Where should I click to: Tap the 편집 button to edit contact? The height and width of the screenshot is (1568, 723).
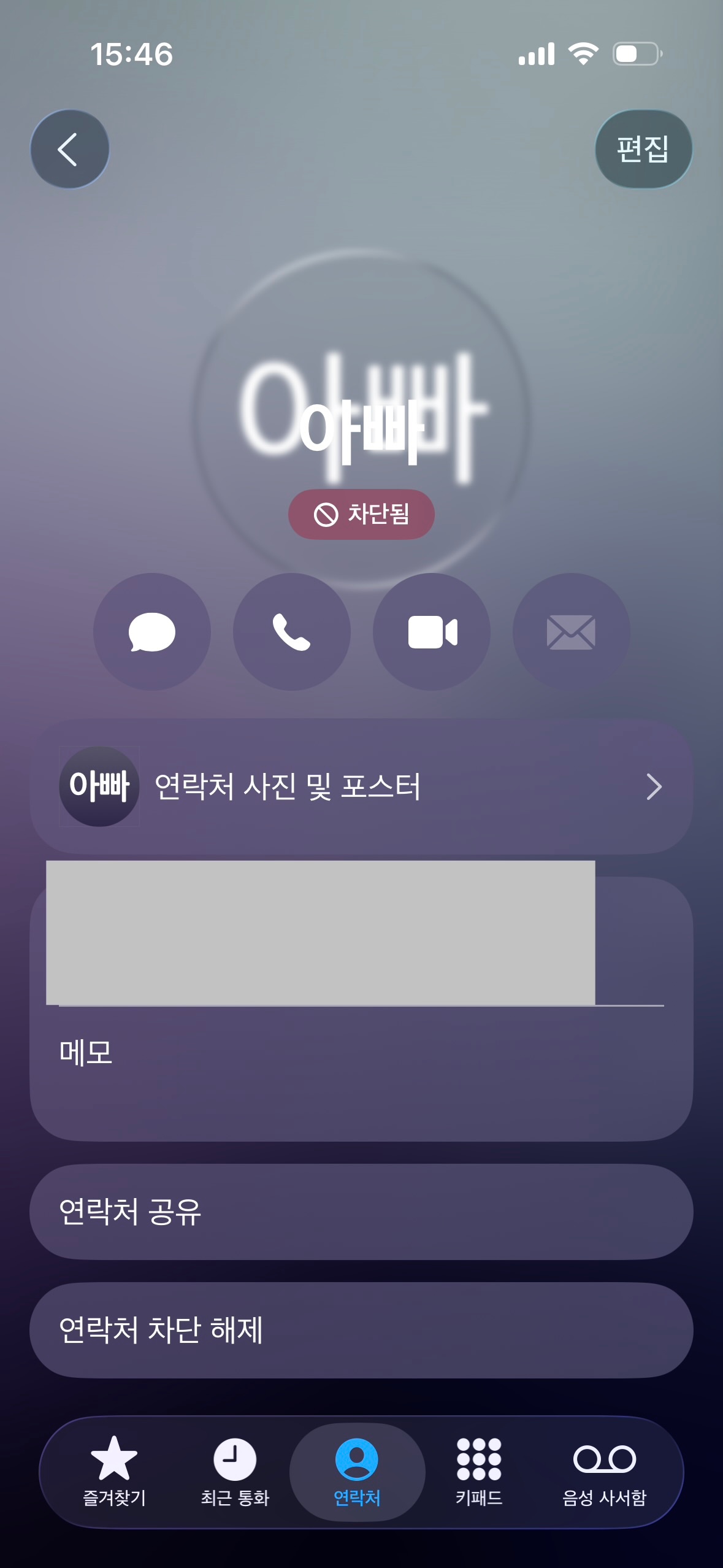(x=643, y=149)
